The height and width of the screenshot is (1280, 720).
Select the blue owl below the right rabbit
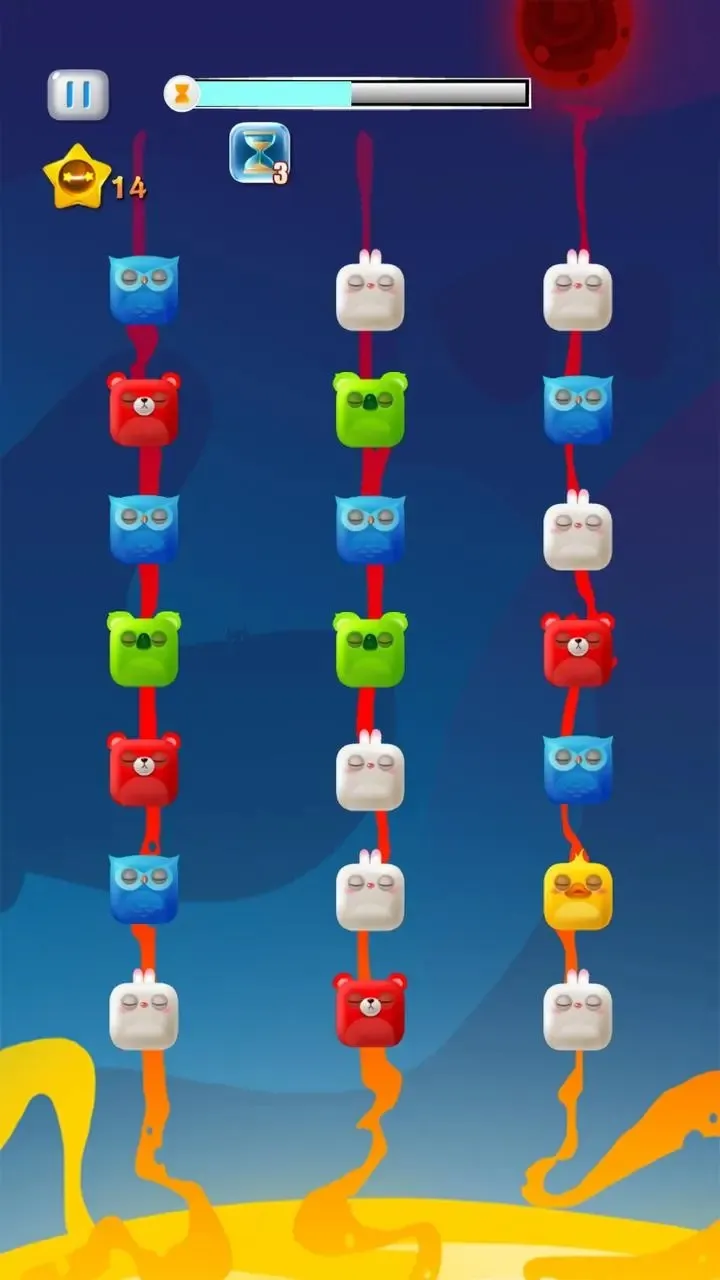(x=578, y=410)
